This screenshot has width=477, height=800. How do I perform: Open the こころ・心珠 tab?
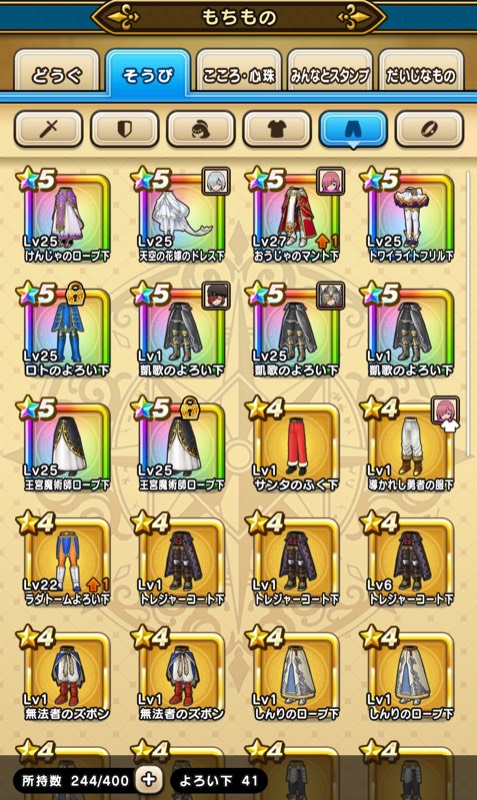click(238, 75)
